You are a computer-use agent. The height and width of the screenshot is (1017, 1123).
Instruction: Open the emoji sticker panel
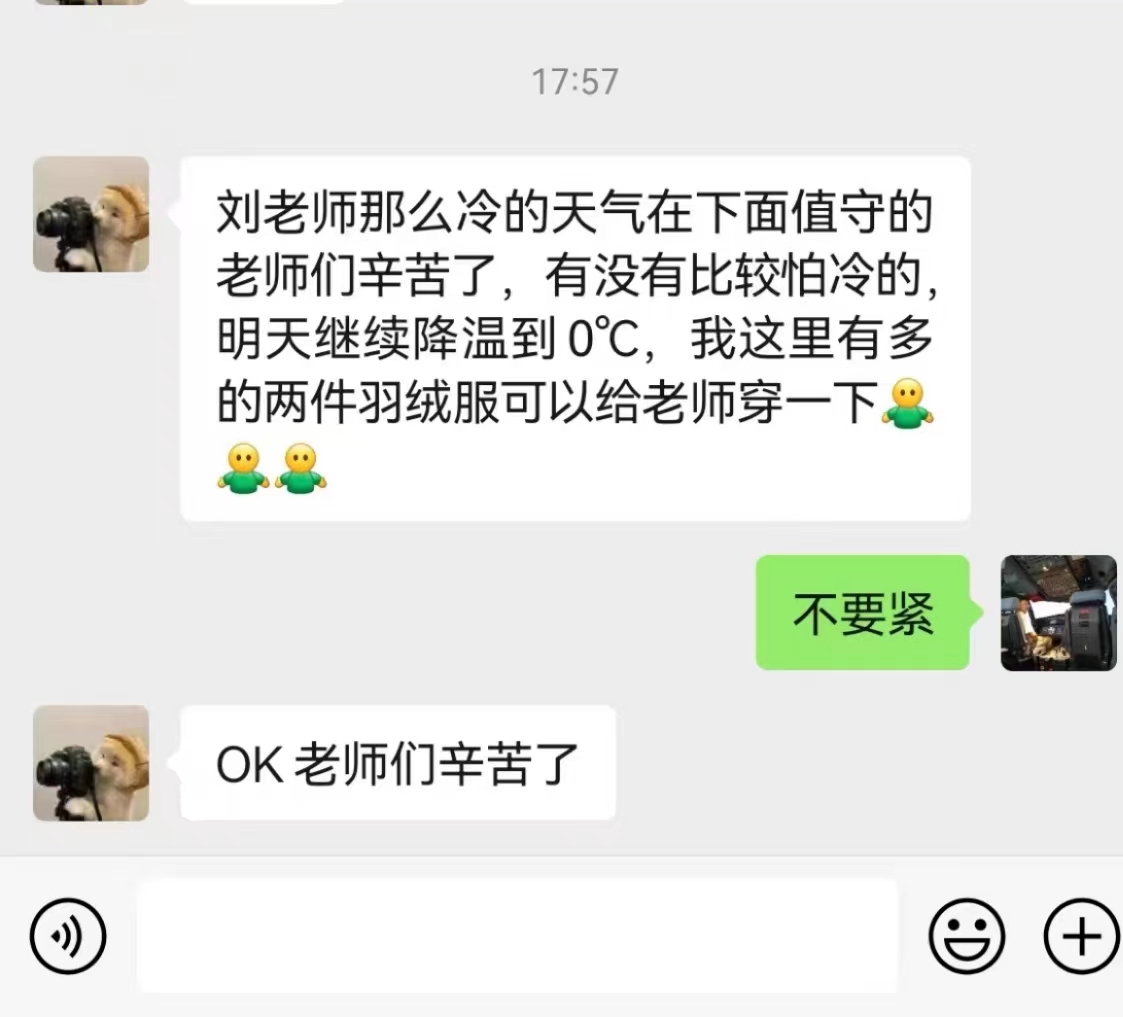[x=966, y=937]
